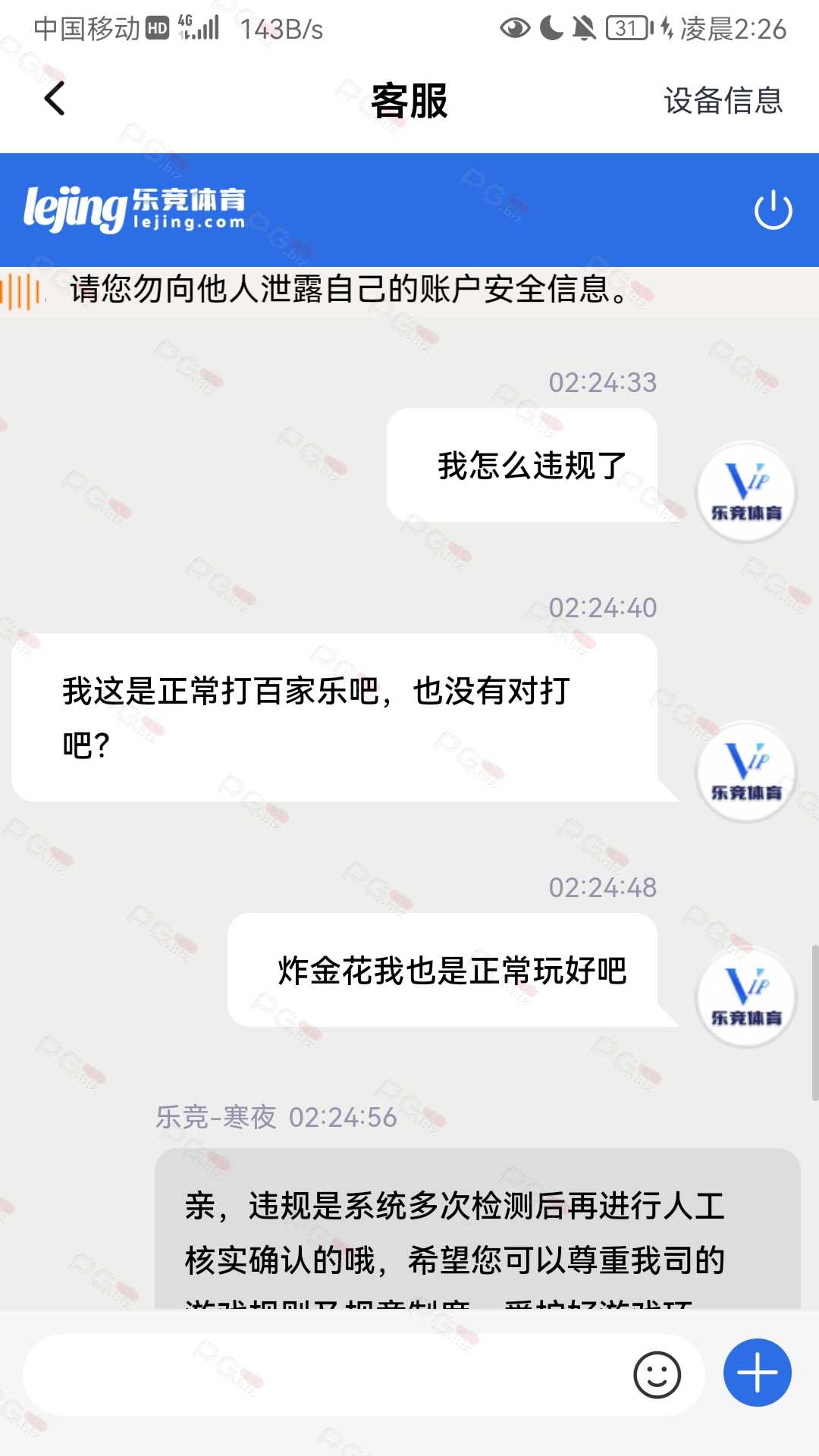Go back using the top-left arrow
This screenshot has width=819, height=1456.
click(55, 99)
